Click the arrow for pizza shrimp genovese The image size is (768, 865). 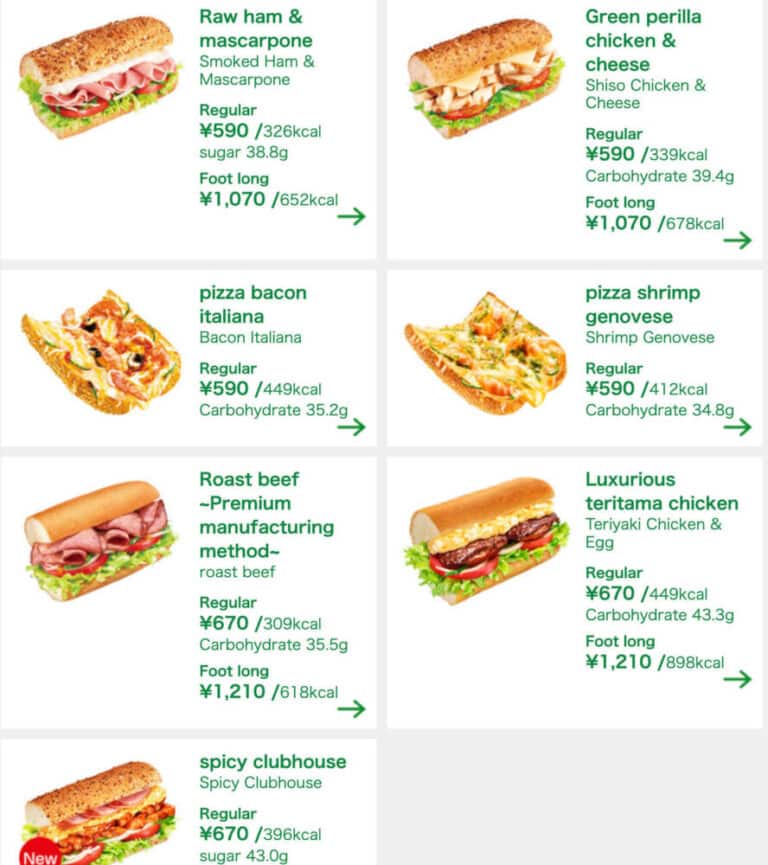[x=738, y=425]
